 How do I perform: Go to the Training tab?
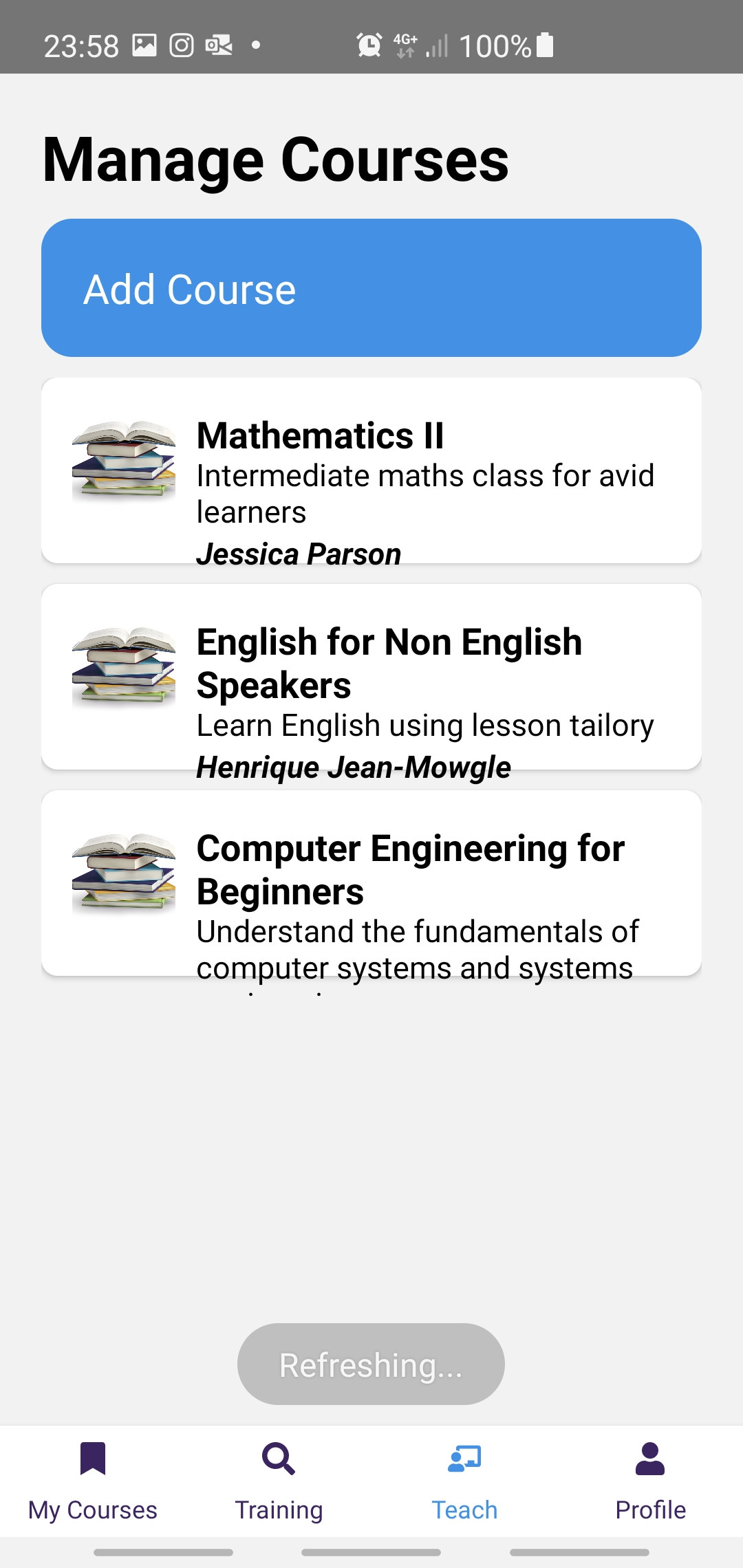pyautogui.click(x=279, y=1481)
